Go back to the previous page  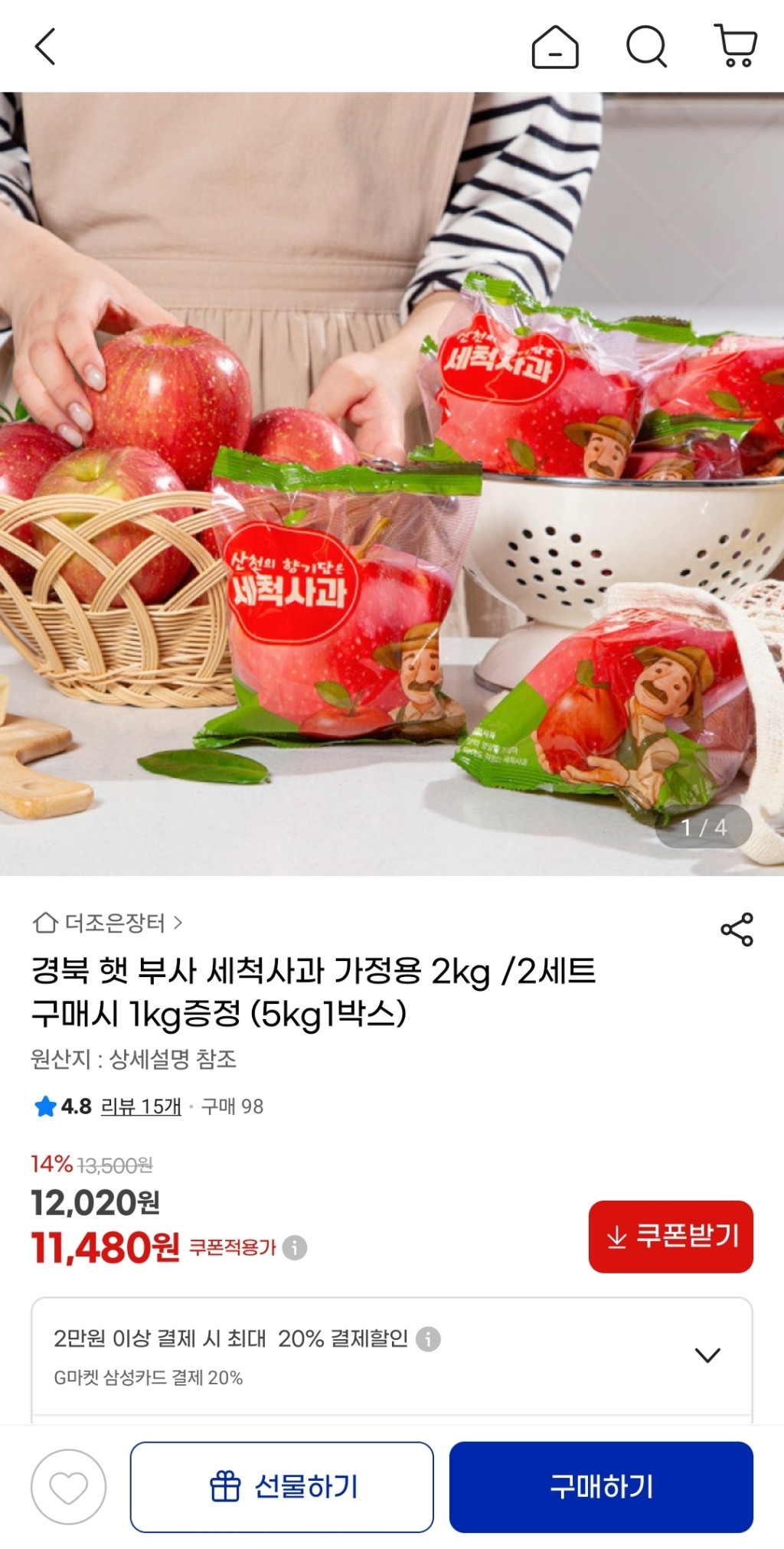click(x=46, y=47)
